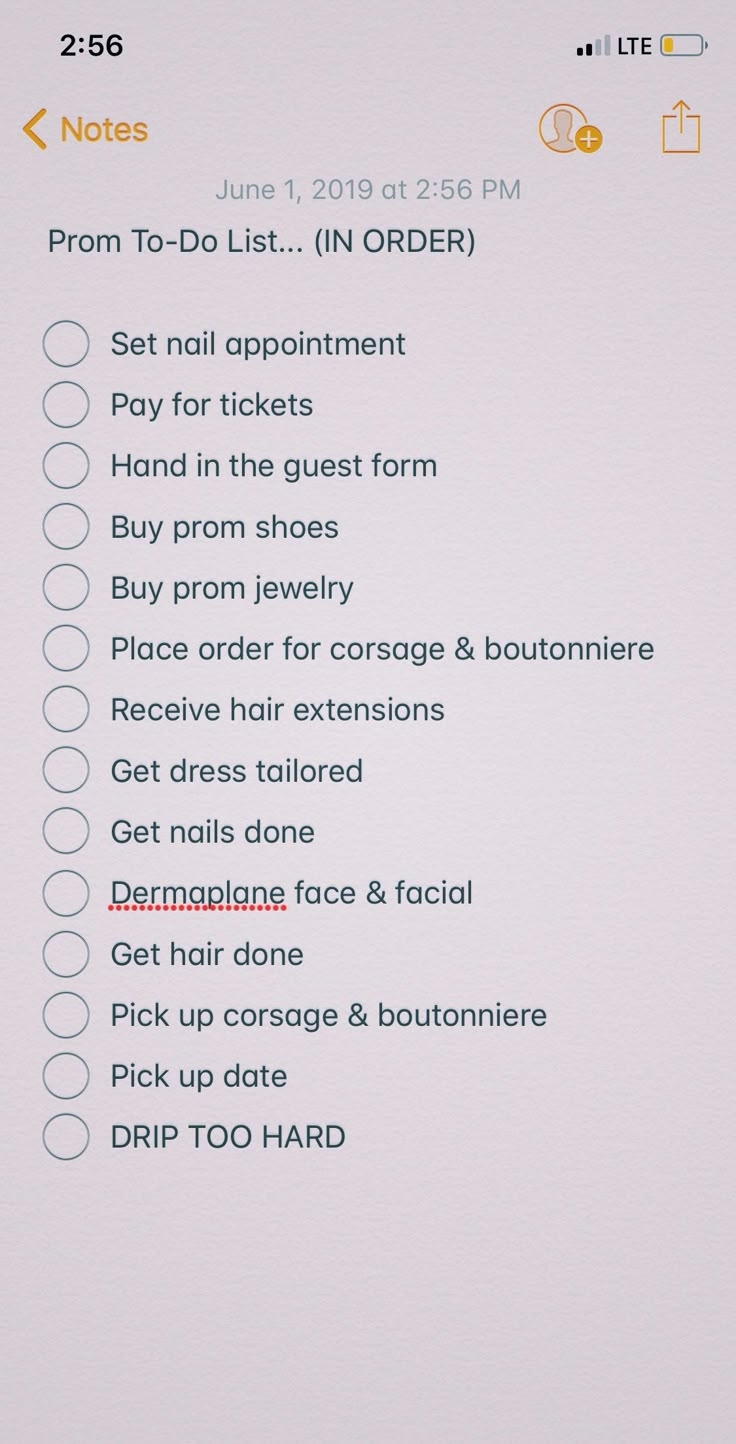Mark Pay for tickets as done
Screen dimensions: 736x1444
(66, 405)
